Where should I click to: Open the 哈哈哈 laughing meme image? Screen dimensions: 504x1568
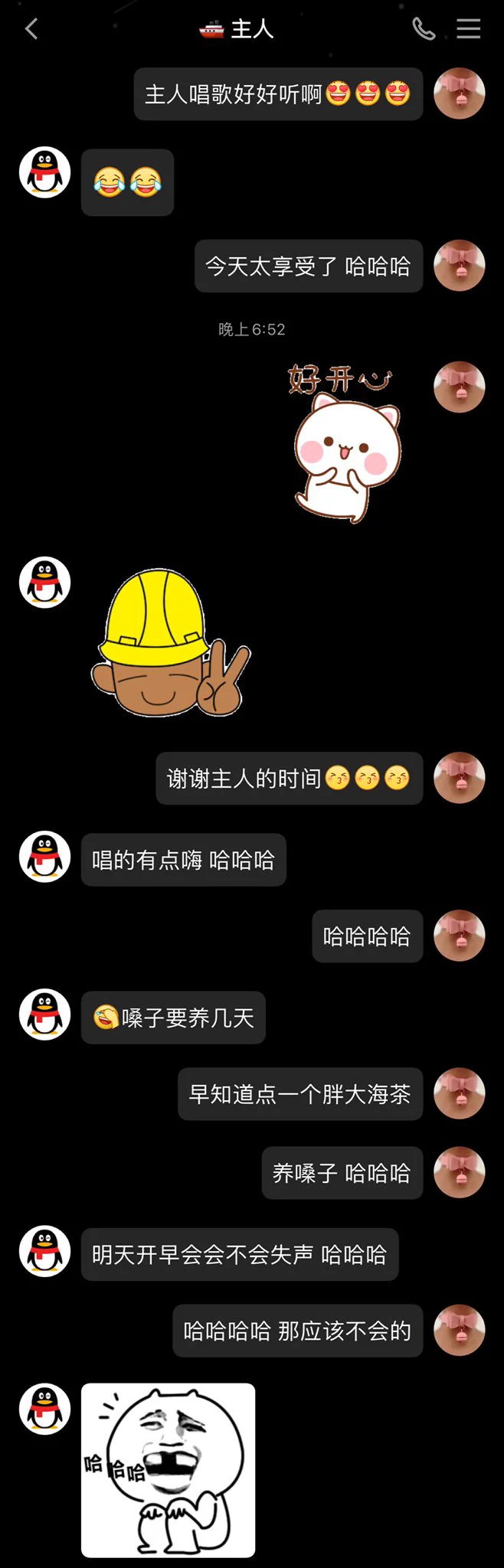(x=169, y=1469)
